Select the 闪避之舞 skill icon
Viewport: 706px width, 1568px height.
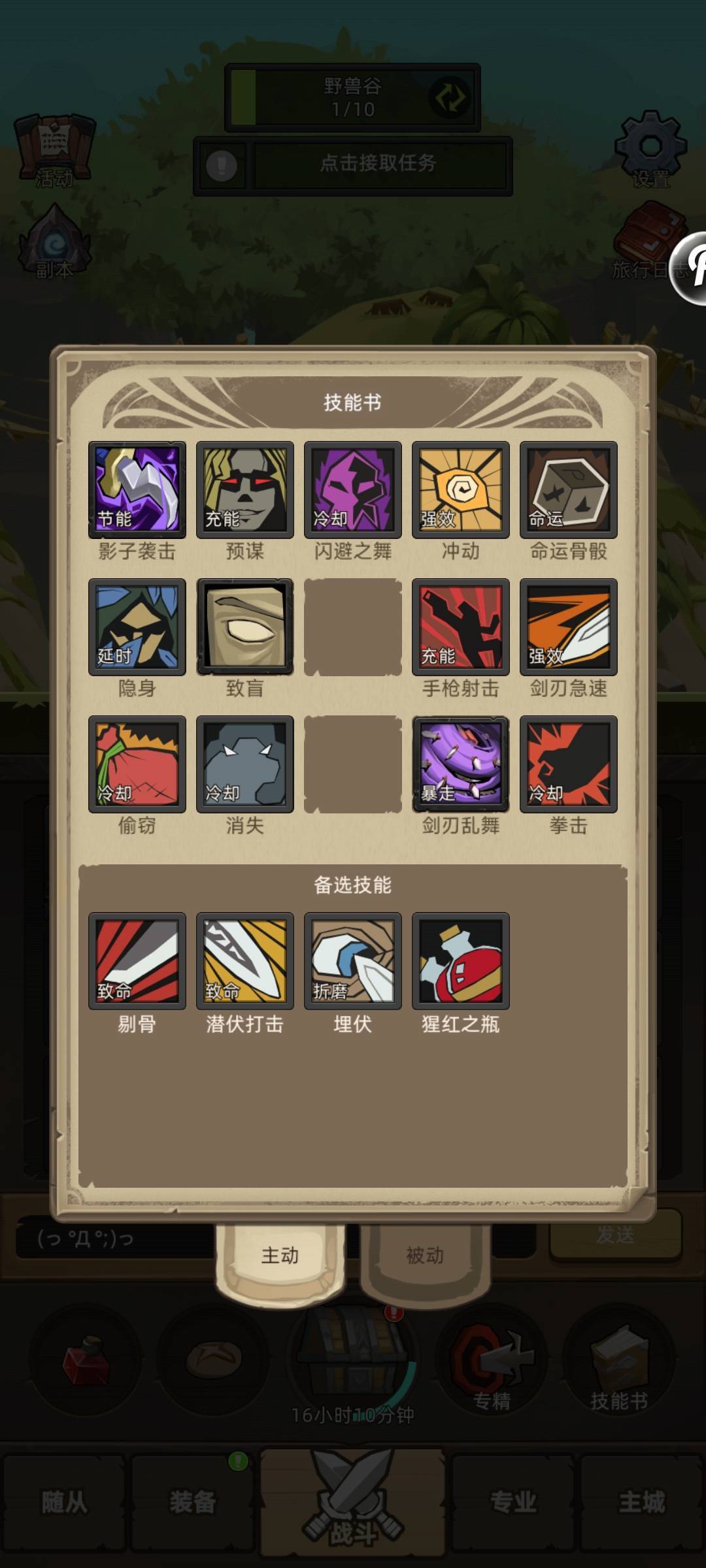[x=353, y=489]
